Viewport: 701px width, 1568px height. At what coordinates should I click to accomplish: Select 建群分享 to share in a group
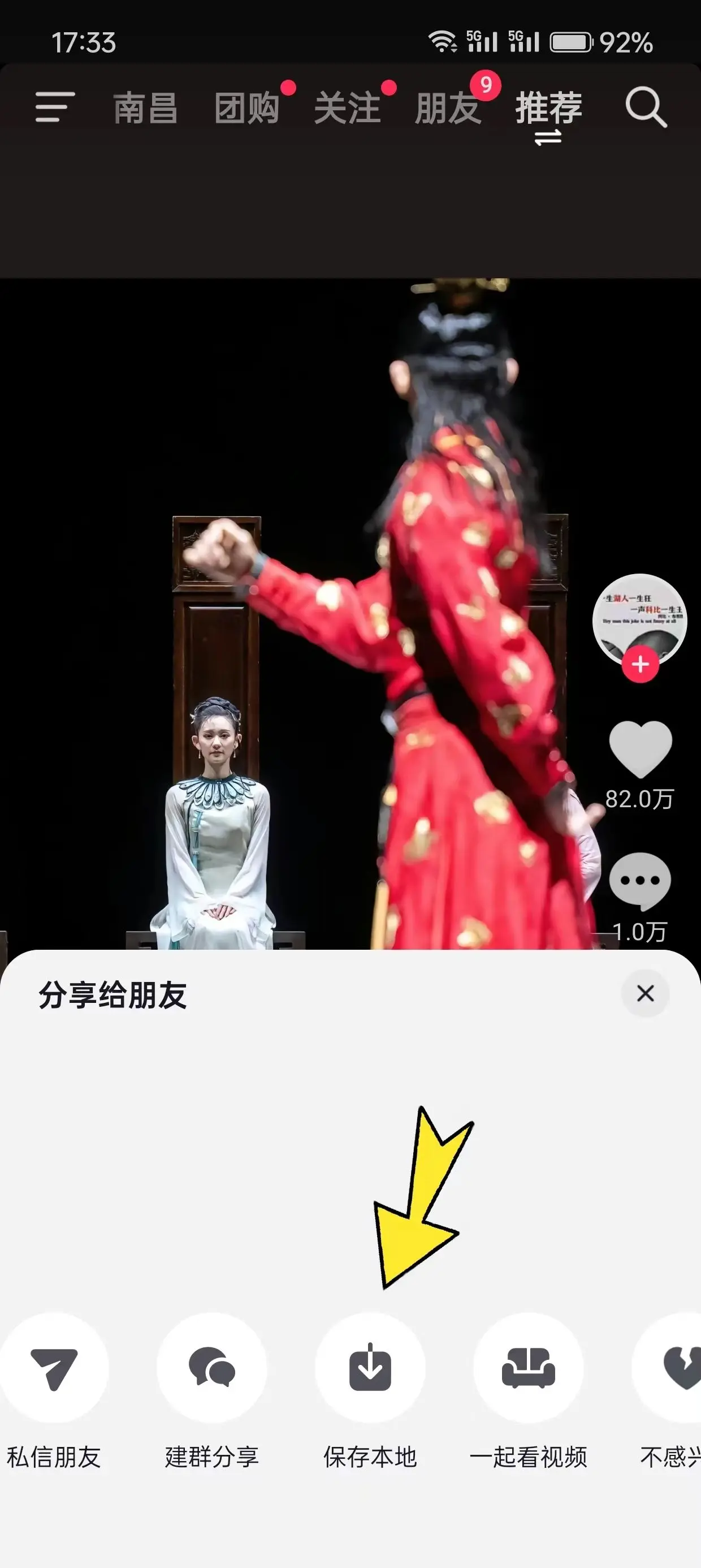click(x=212, y=1367)
